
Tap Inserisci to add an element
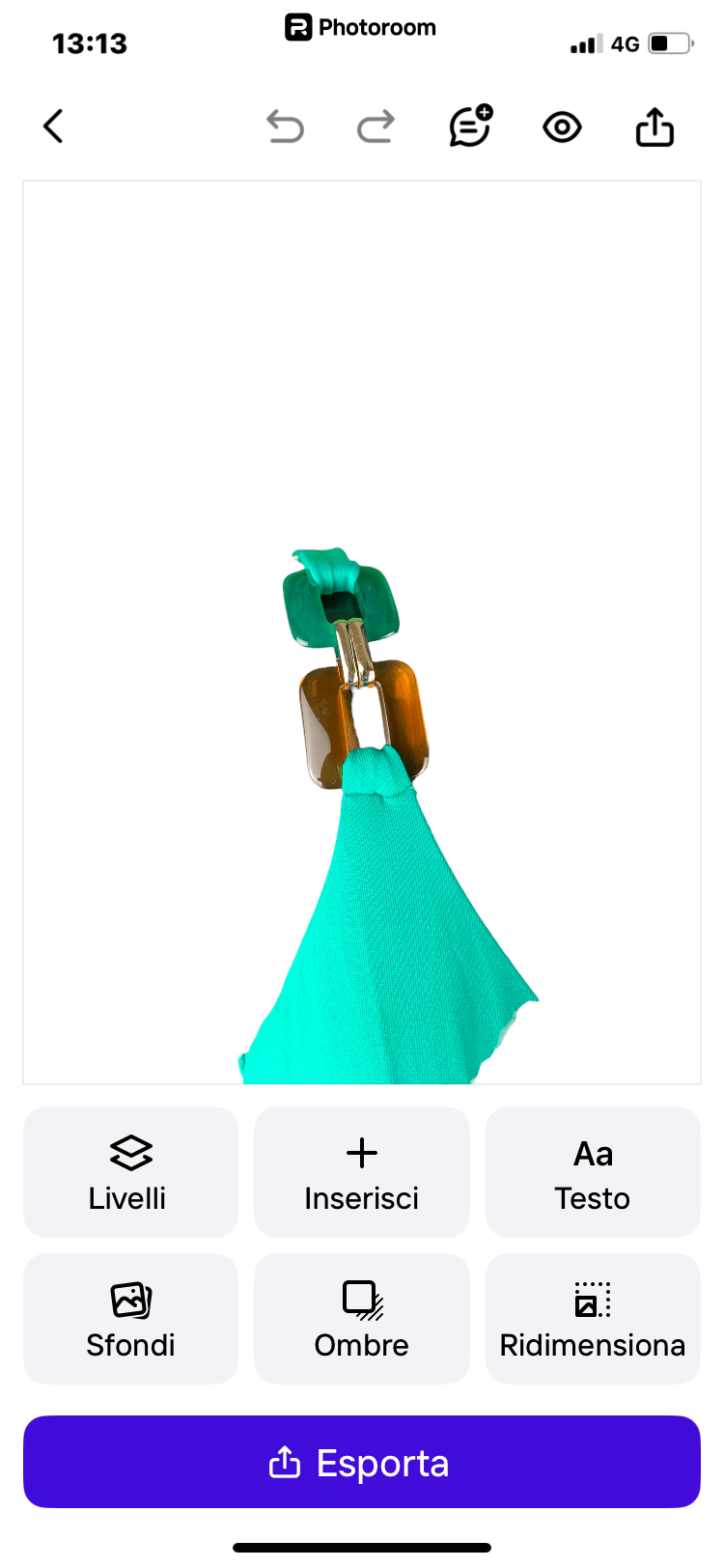[x=362, y=1172]
